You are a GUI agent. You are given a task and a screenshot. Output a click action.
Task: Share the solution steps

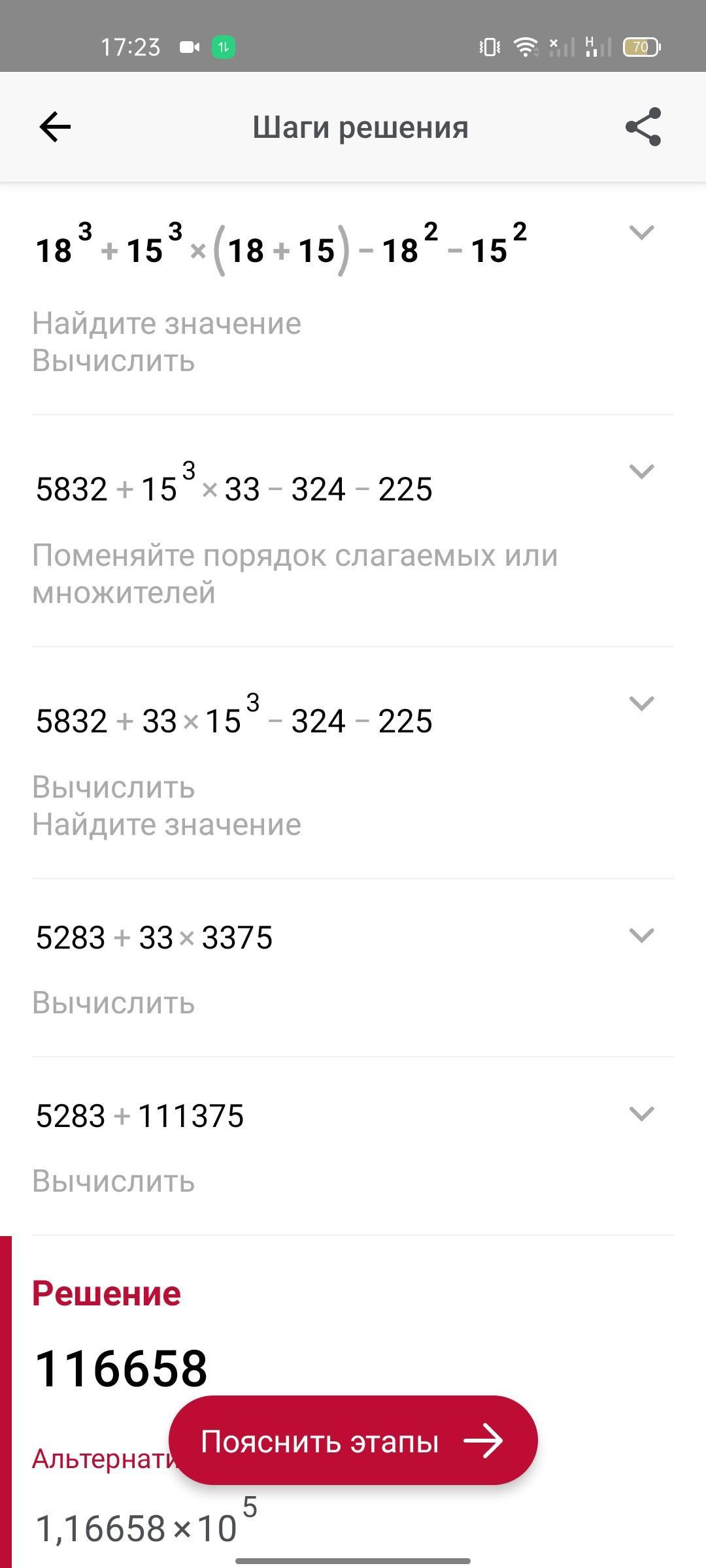coord(643,127)
